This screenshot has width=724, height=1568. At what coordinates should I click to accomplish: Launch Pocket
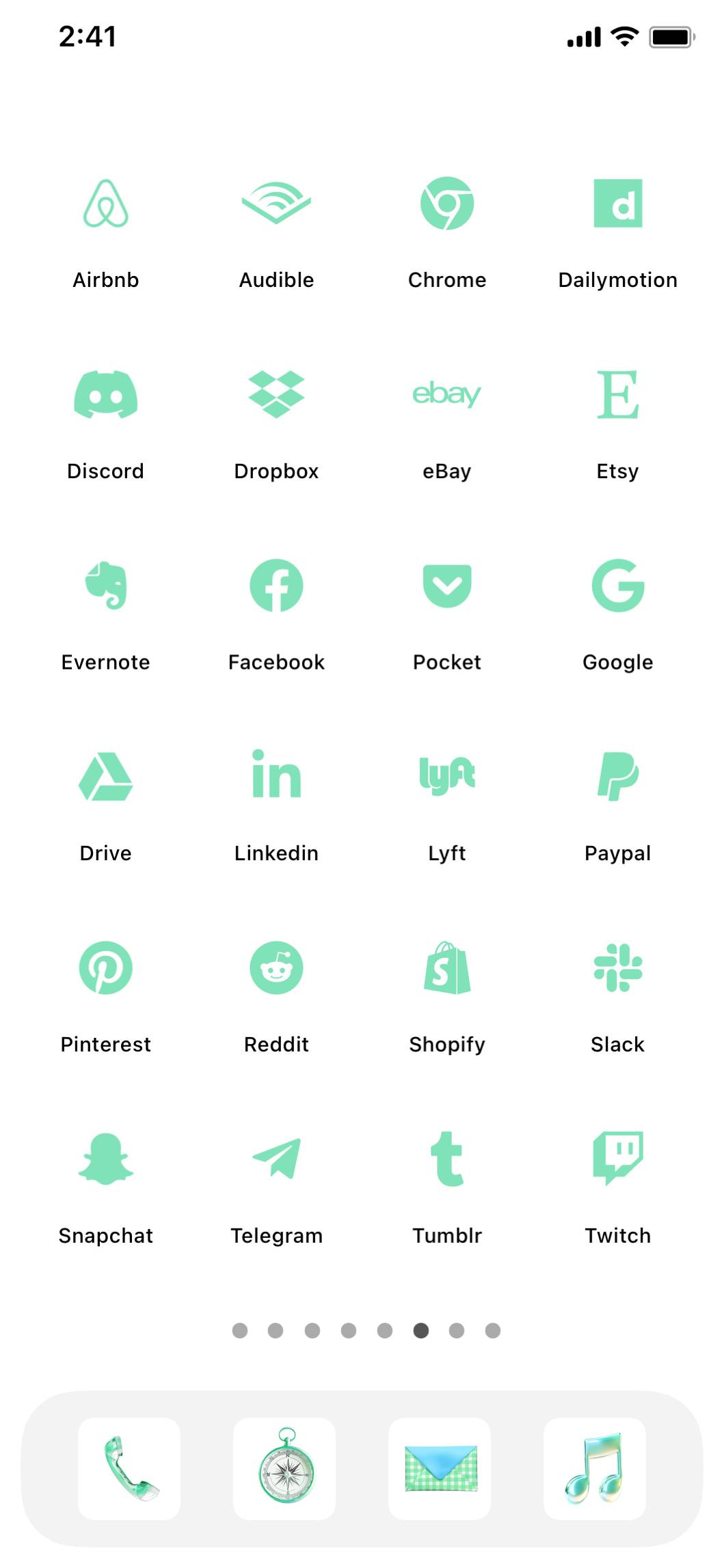pyautogui.click(x=447, y=586)
